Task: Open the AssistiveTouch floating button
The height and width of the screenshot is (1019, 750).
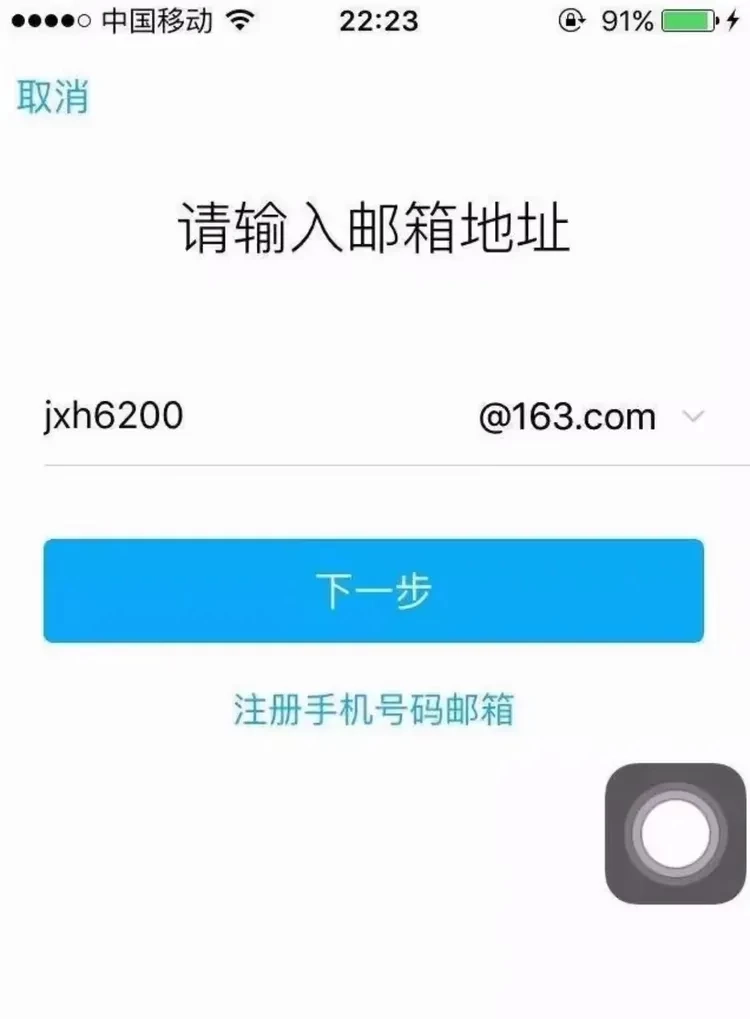Action: click(x=675, y=833)
